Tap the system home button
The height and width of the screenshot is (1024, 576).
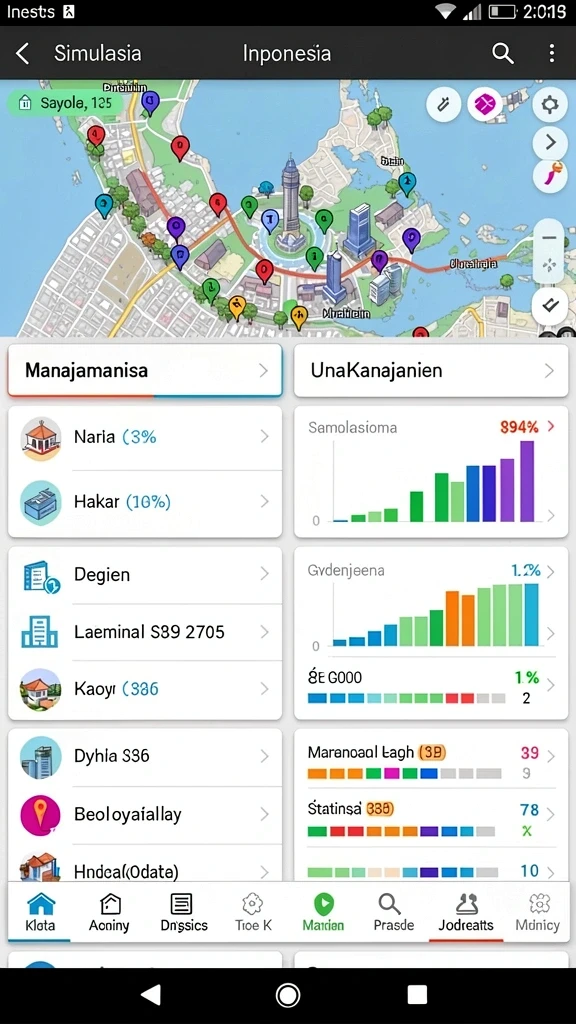(x=287, y=995)
